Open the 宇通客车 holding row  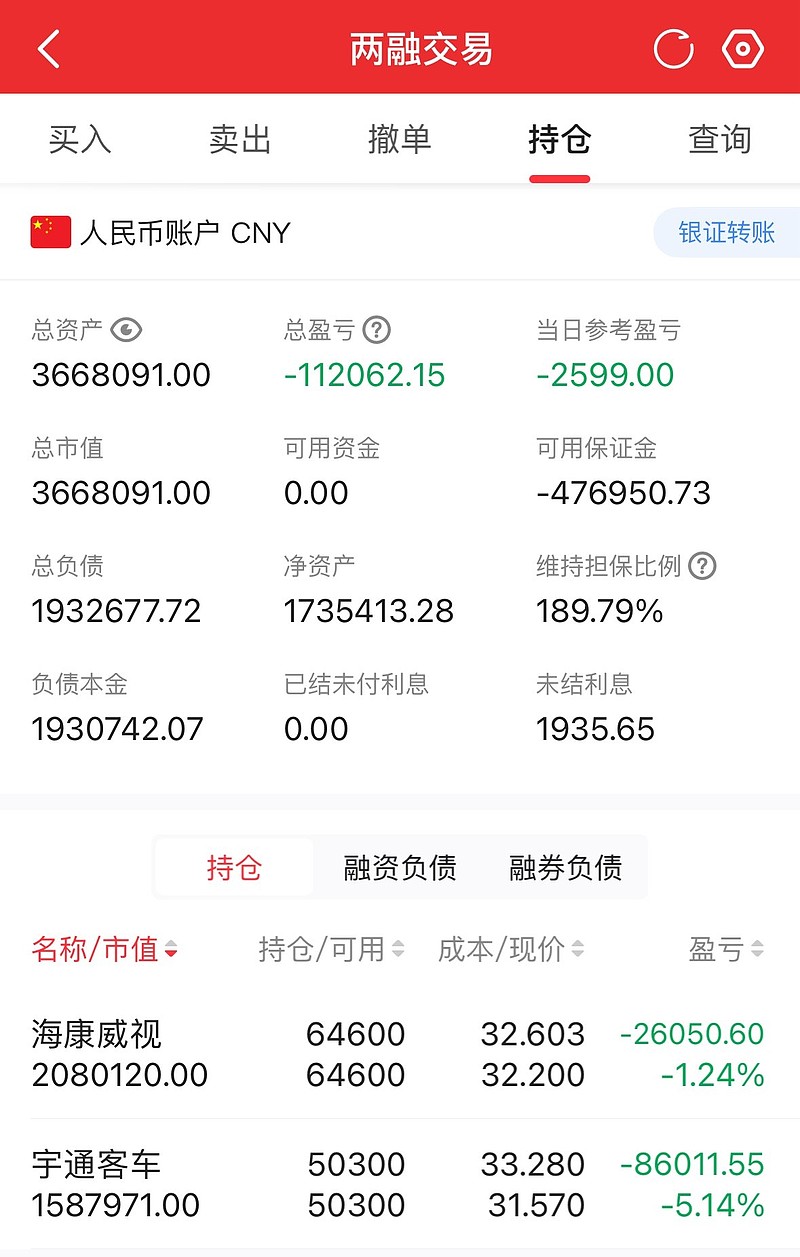pos(400,1184)
